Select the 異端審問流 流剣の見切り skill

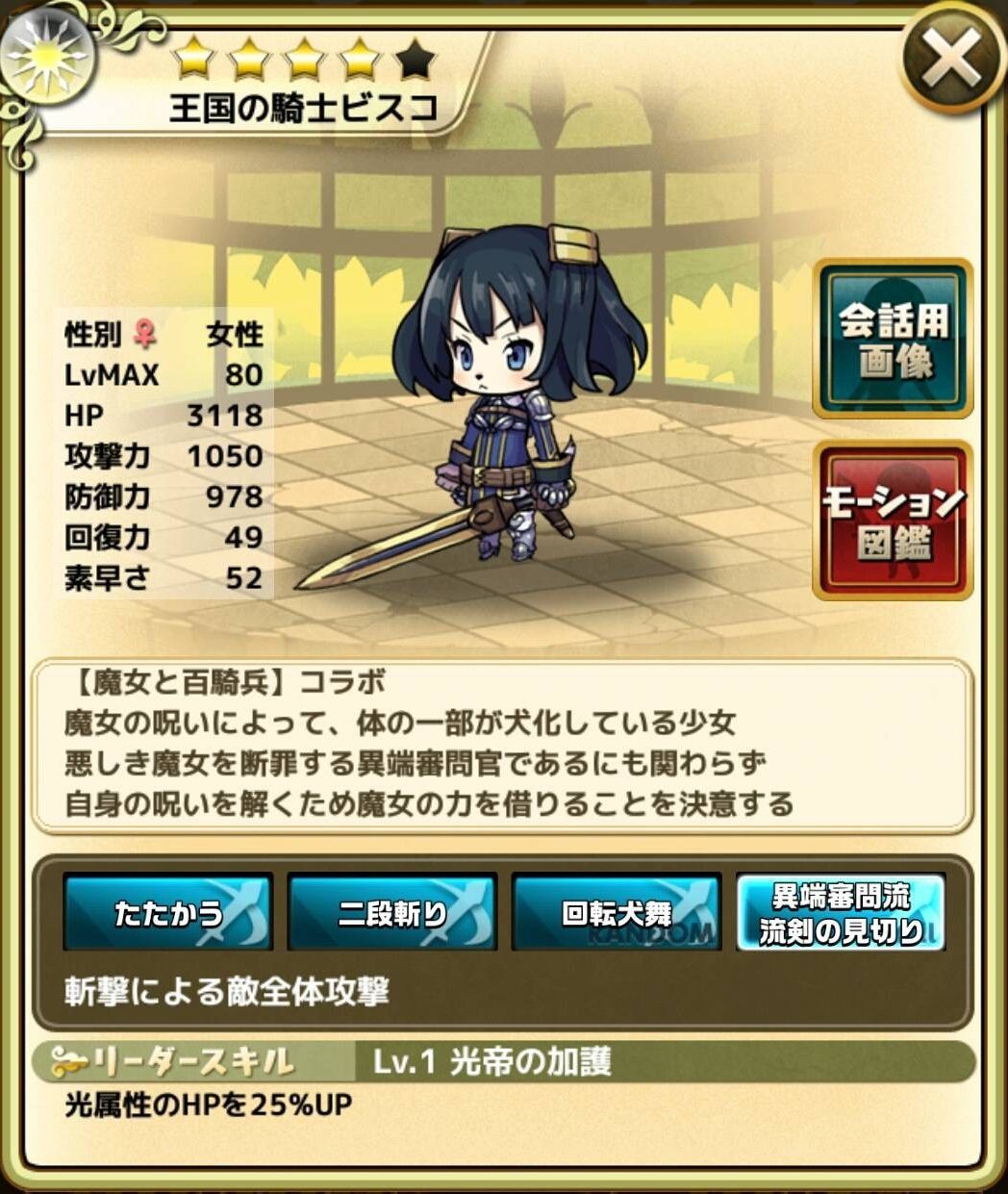pyautogui.click(x=841, y=912)
